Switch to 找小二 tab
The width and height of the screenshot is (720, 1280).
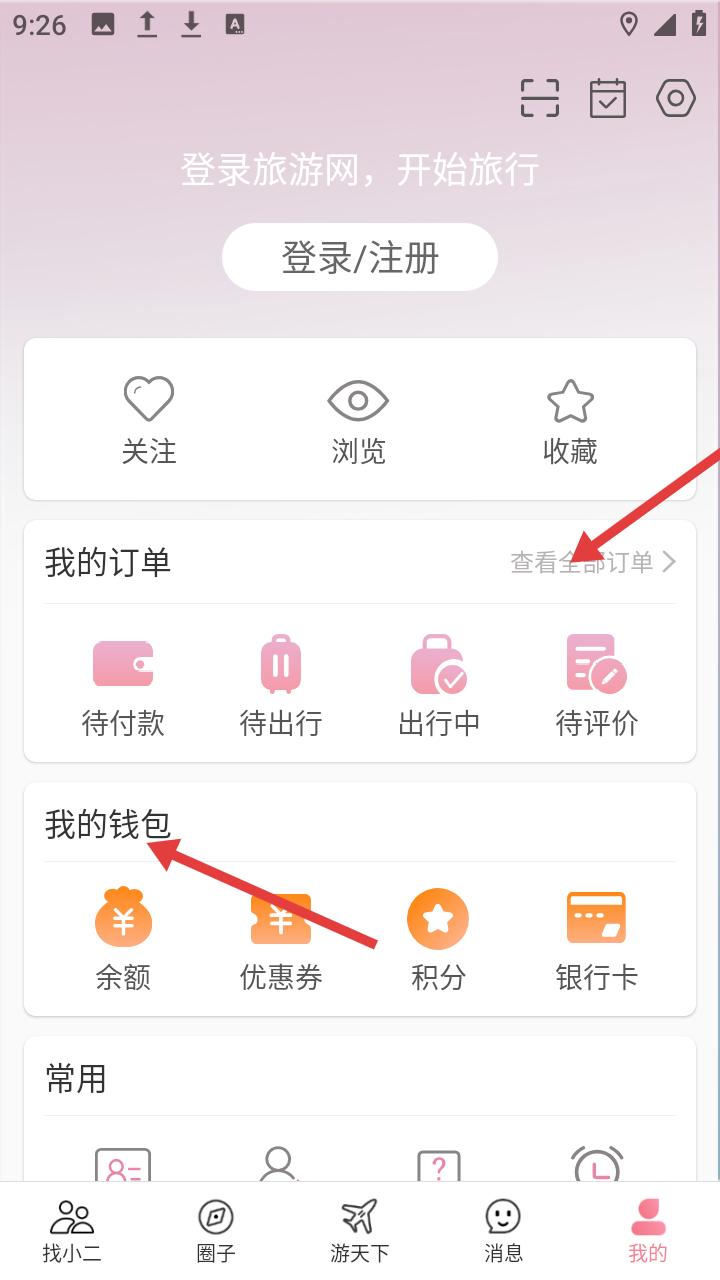(72, 1231)
